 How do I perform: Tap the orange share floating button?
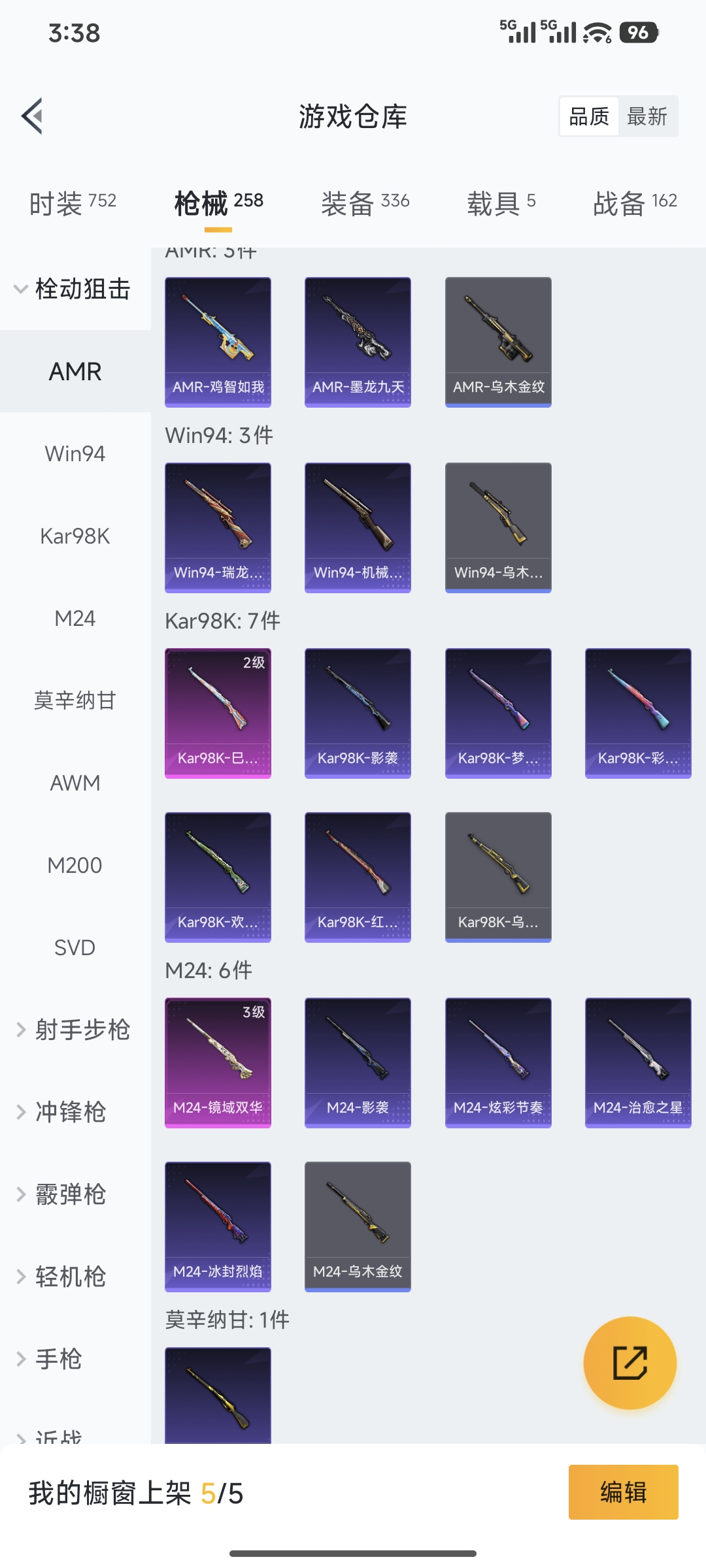click(x=630, y=1363)
